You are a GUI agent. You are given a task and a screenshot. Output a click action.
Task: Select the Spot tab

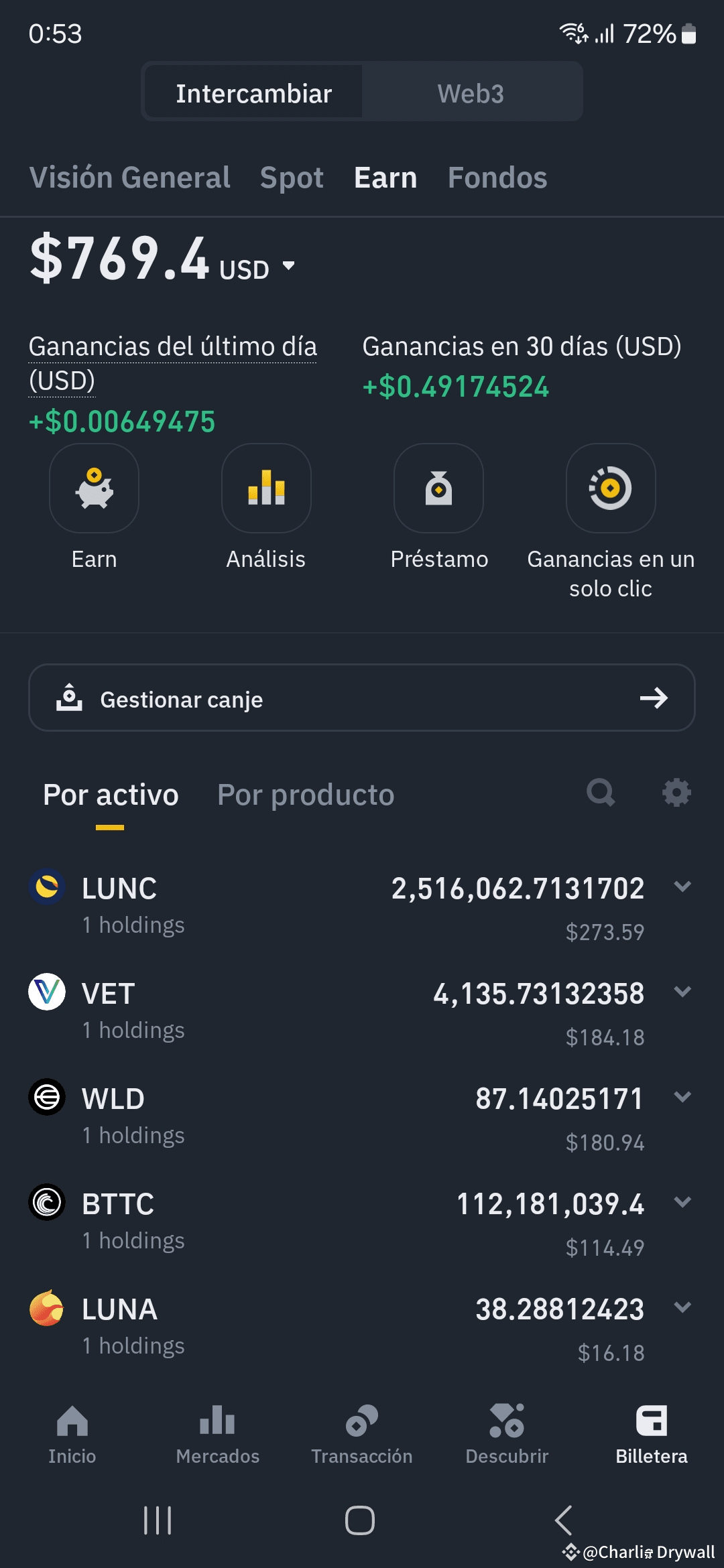(292, 178)
